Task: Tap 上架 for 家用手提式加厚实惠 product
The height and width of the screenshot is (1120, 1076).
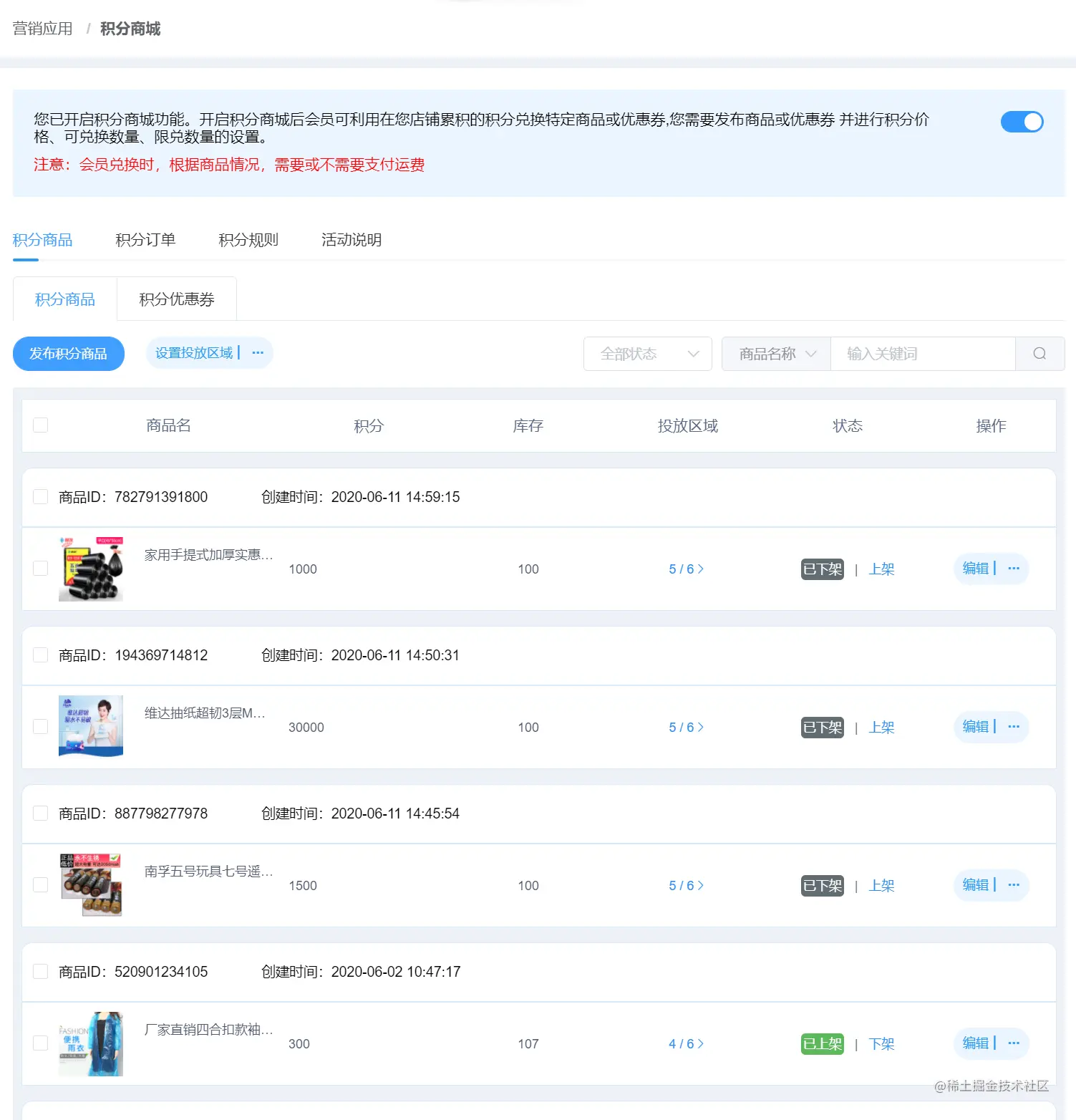Action: click(881, 569)
